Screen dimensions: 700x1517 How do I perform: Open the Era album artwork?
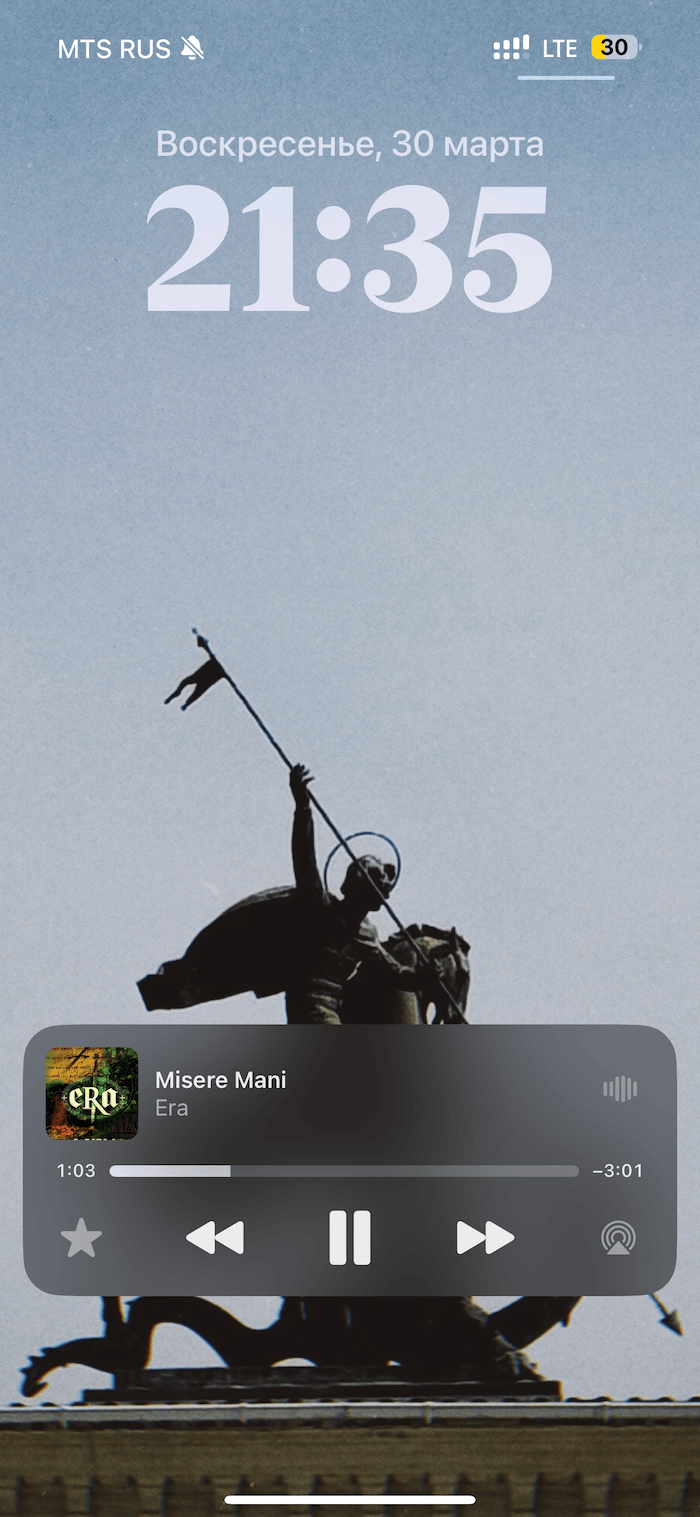coord(92,1093)
